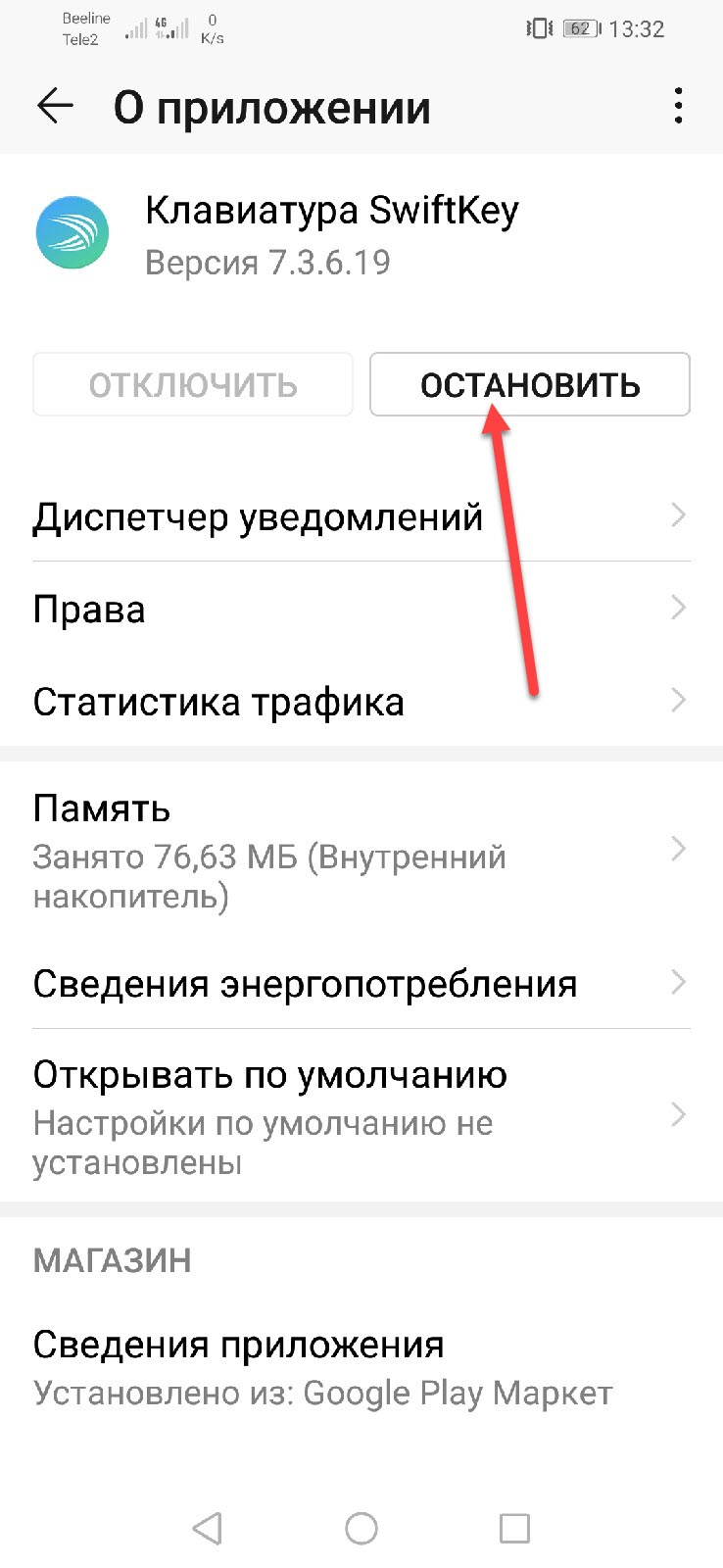This screenshot has height=1568, width=723.
Task: Open Открывать по умолчанию settings
Action: coord(361,1117)
